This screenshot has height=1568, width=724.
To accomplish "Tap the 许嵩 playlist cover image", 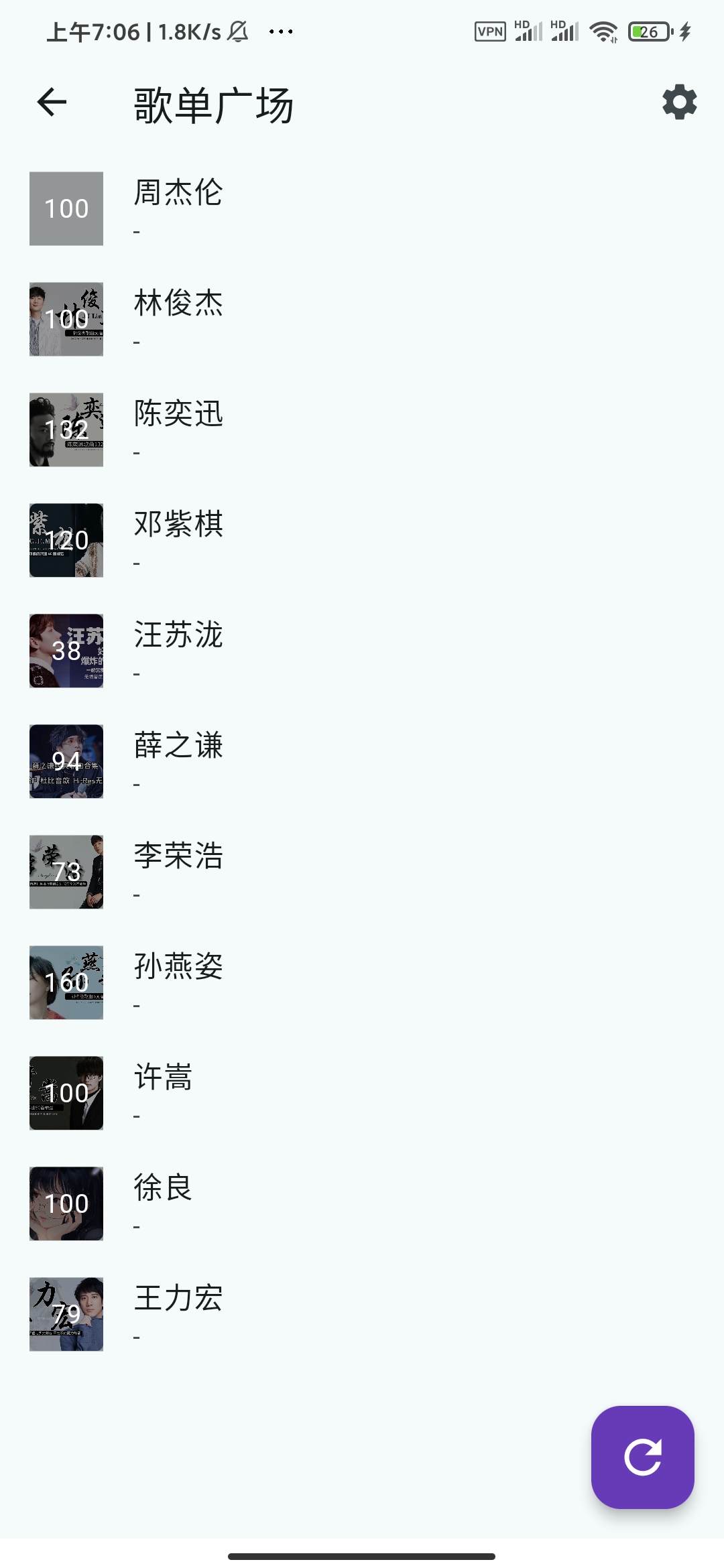I will click(x=66, y=1093).
